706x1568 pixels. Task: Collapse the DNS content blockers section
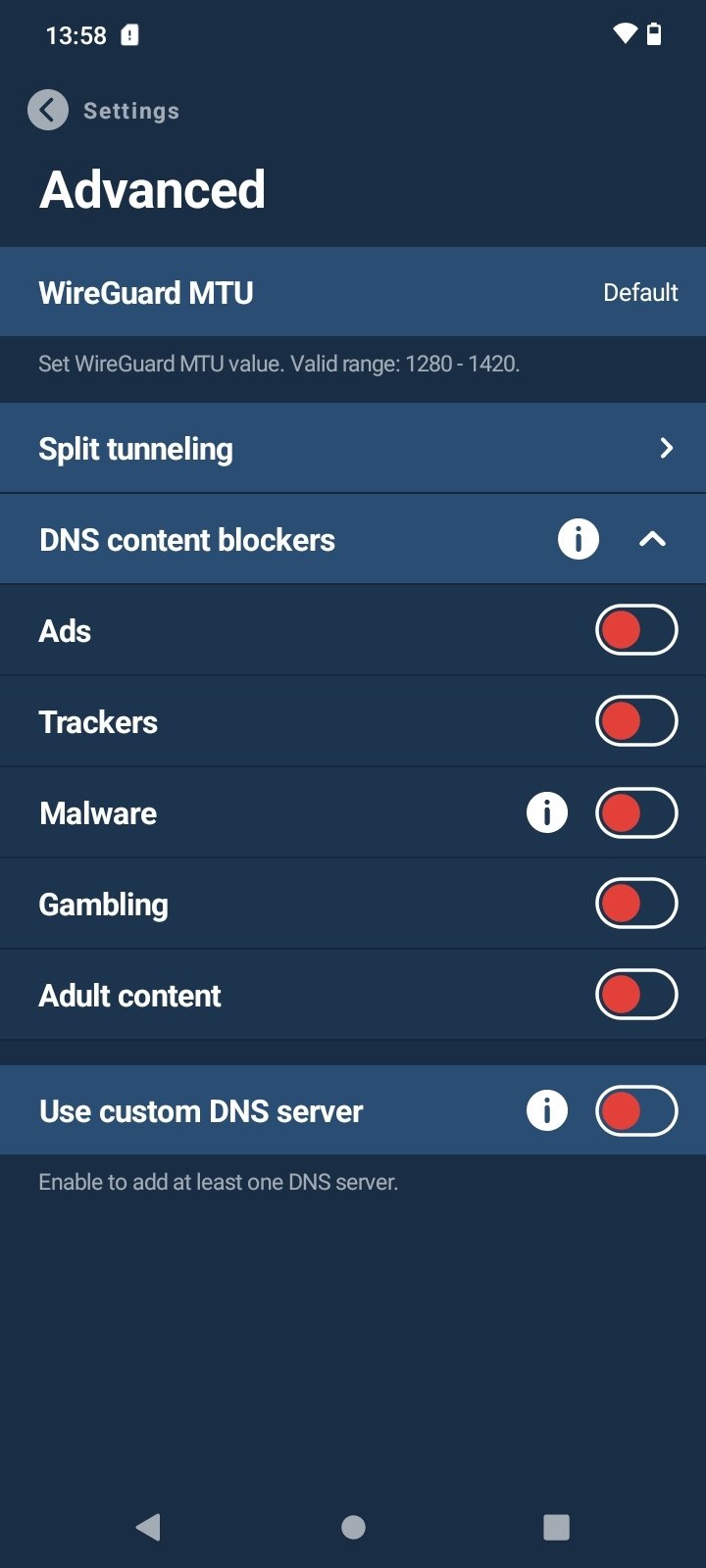click(652, 539)
